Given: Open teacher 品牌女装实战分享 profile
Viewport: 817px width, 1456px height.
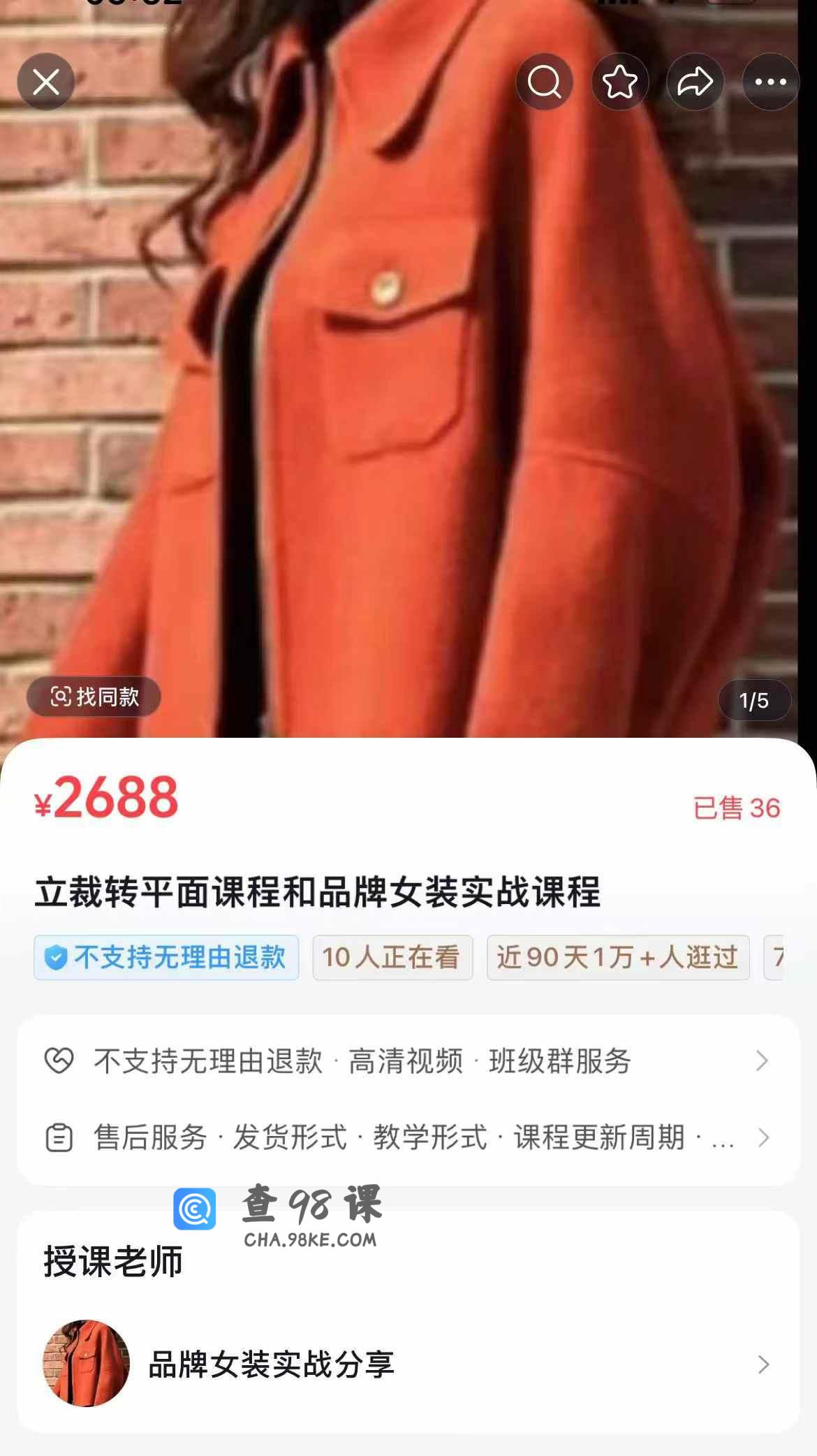Looking at the screenshot, I should [408, 1364].
